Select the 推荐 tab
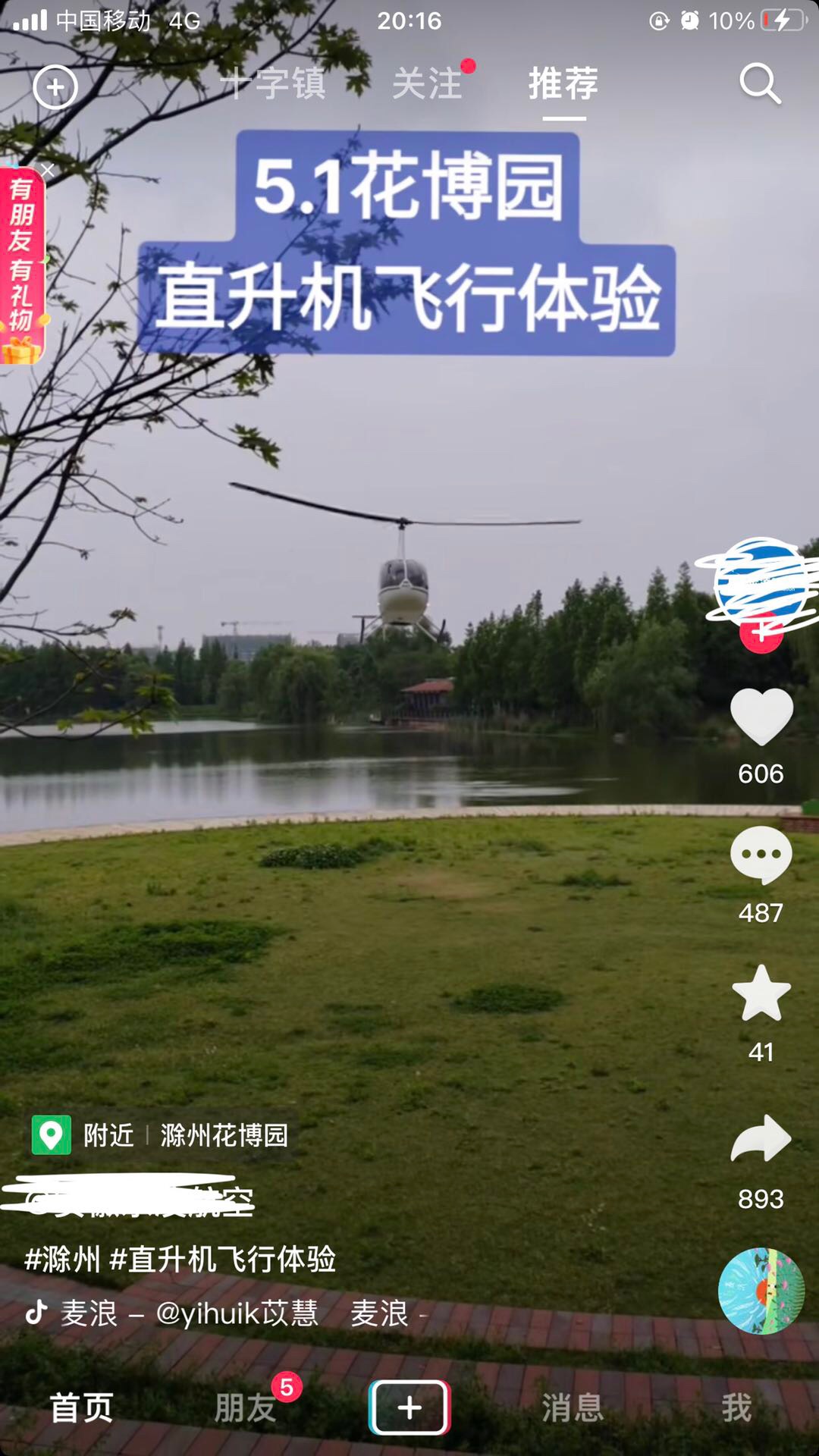This screenshot has height=1456, width=819. [x=563, y=83]
